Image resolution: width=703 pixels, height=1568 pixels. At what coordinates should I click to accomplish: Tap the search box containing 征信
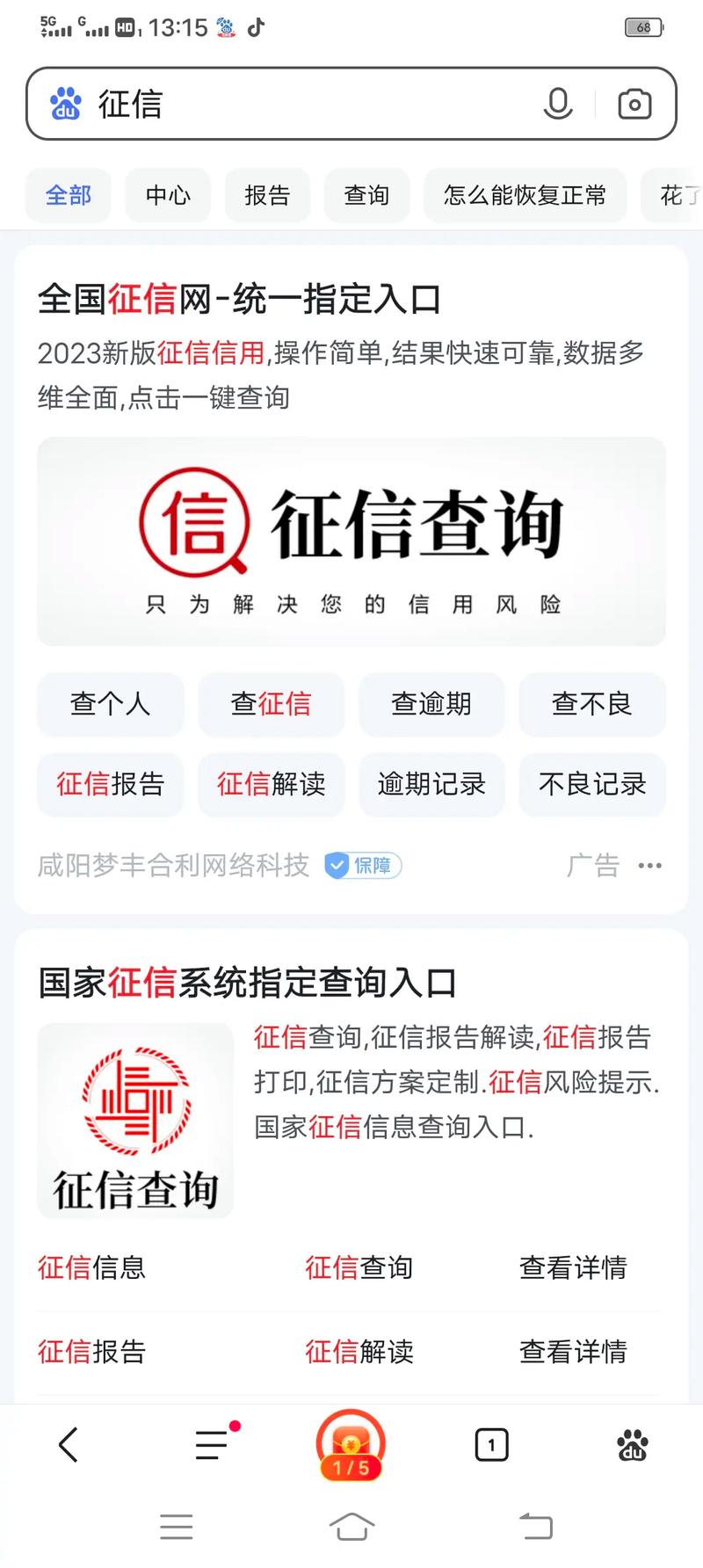(x=351, y=104)
